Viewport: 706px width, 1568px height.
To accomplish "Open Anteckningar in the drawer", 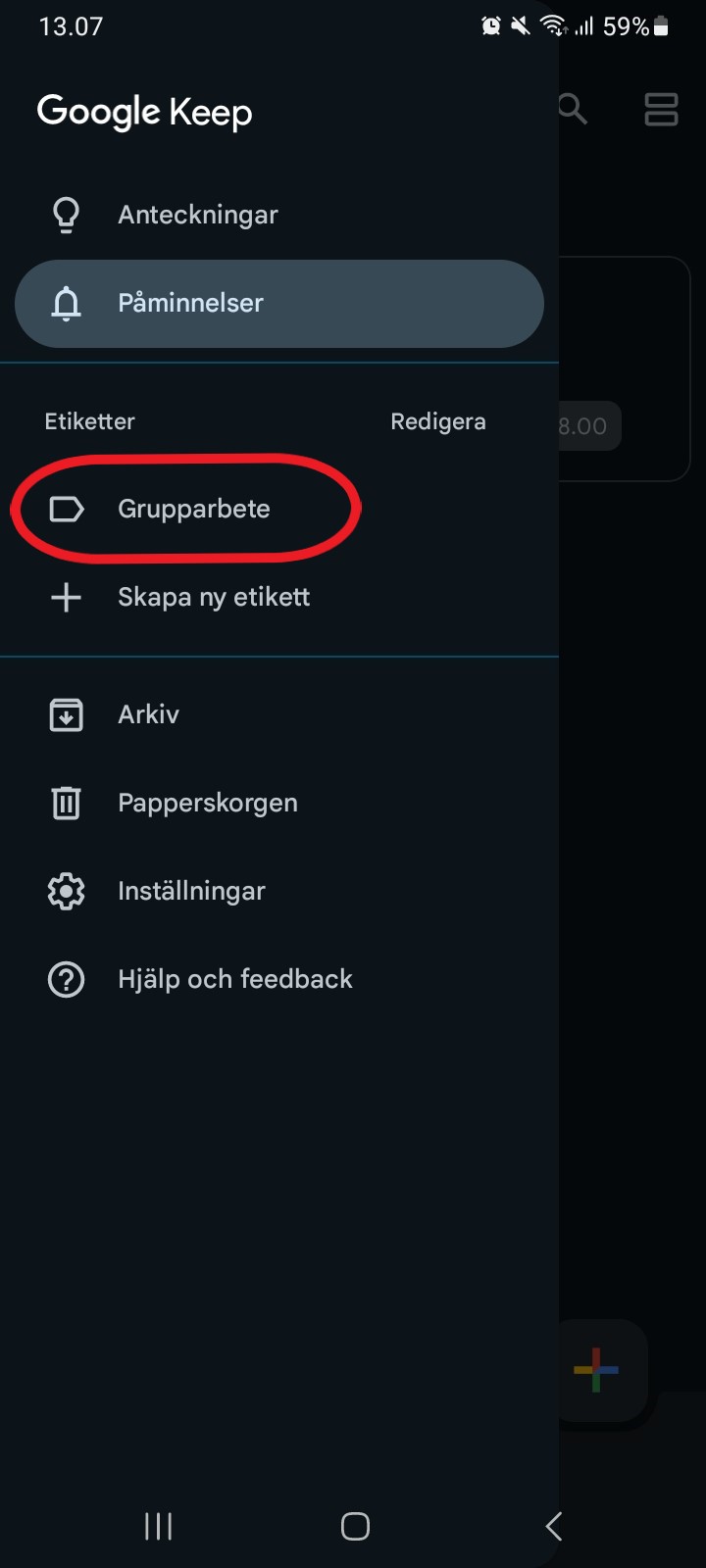I will coord(279,215).
